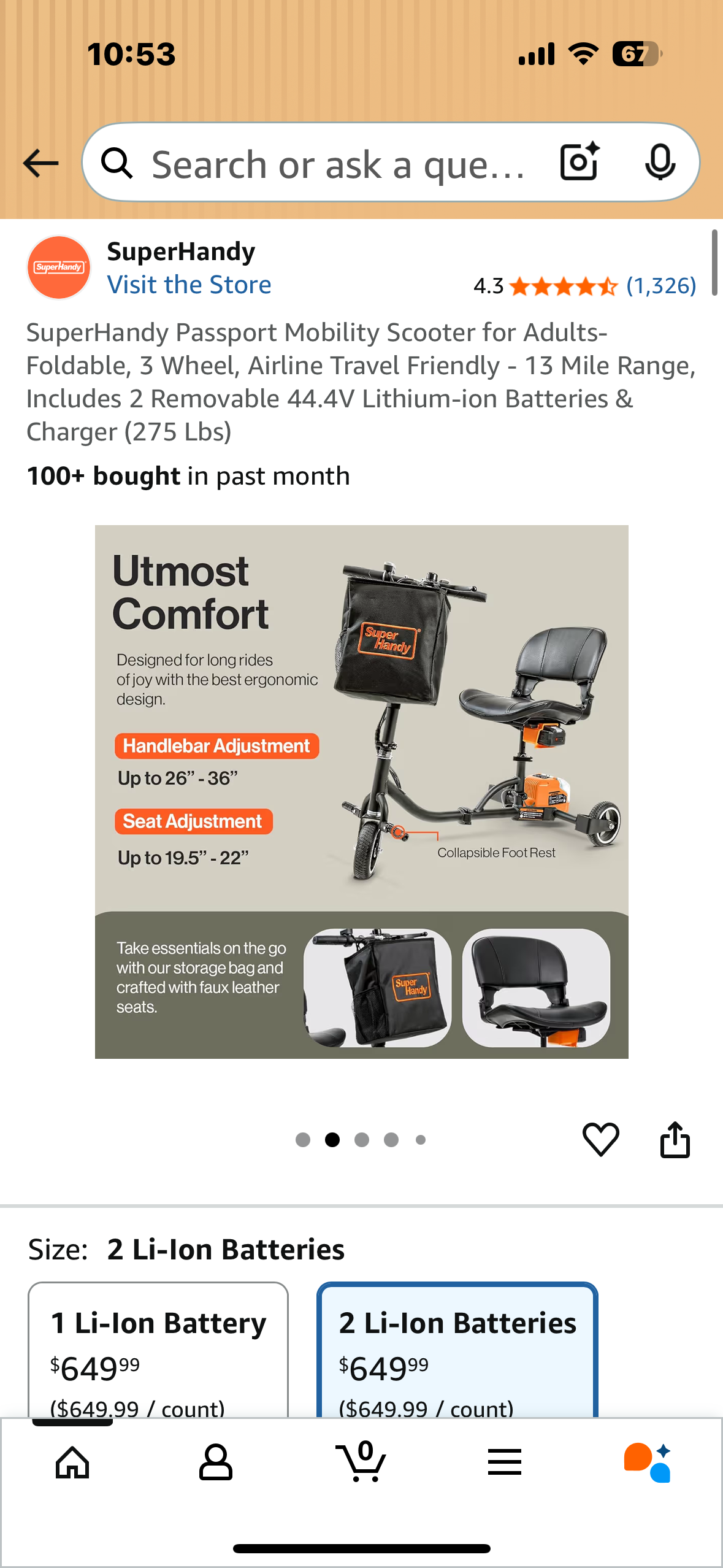Switch to the Home tab
The width and height of the screenshot is (723, 1568).
tap(72, 1462)
